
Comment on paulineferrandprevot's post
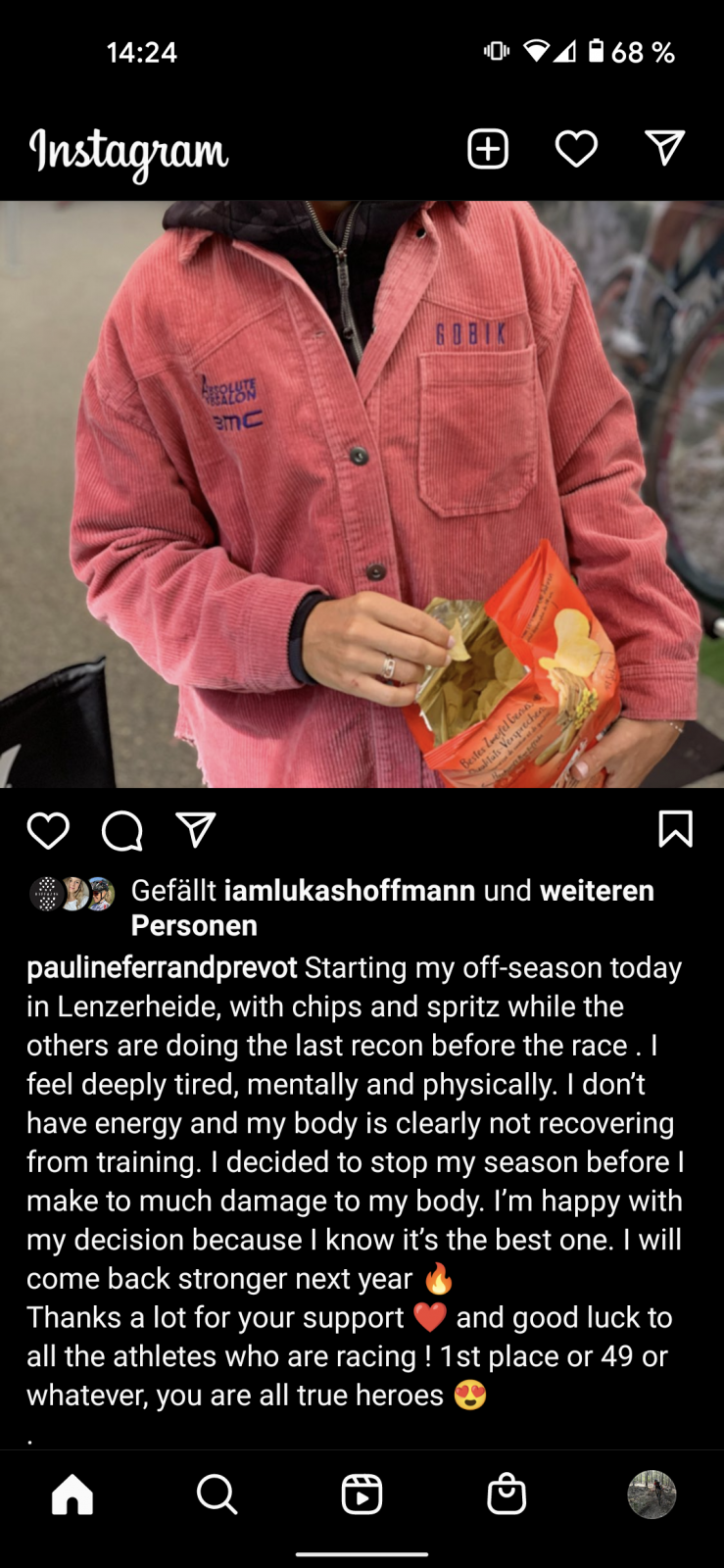coord(122,831)
